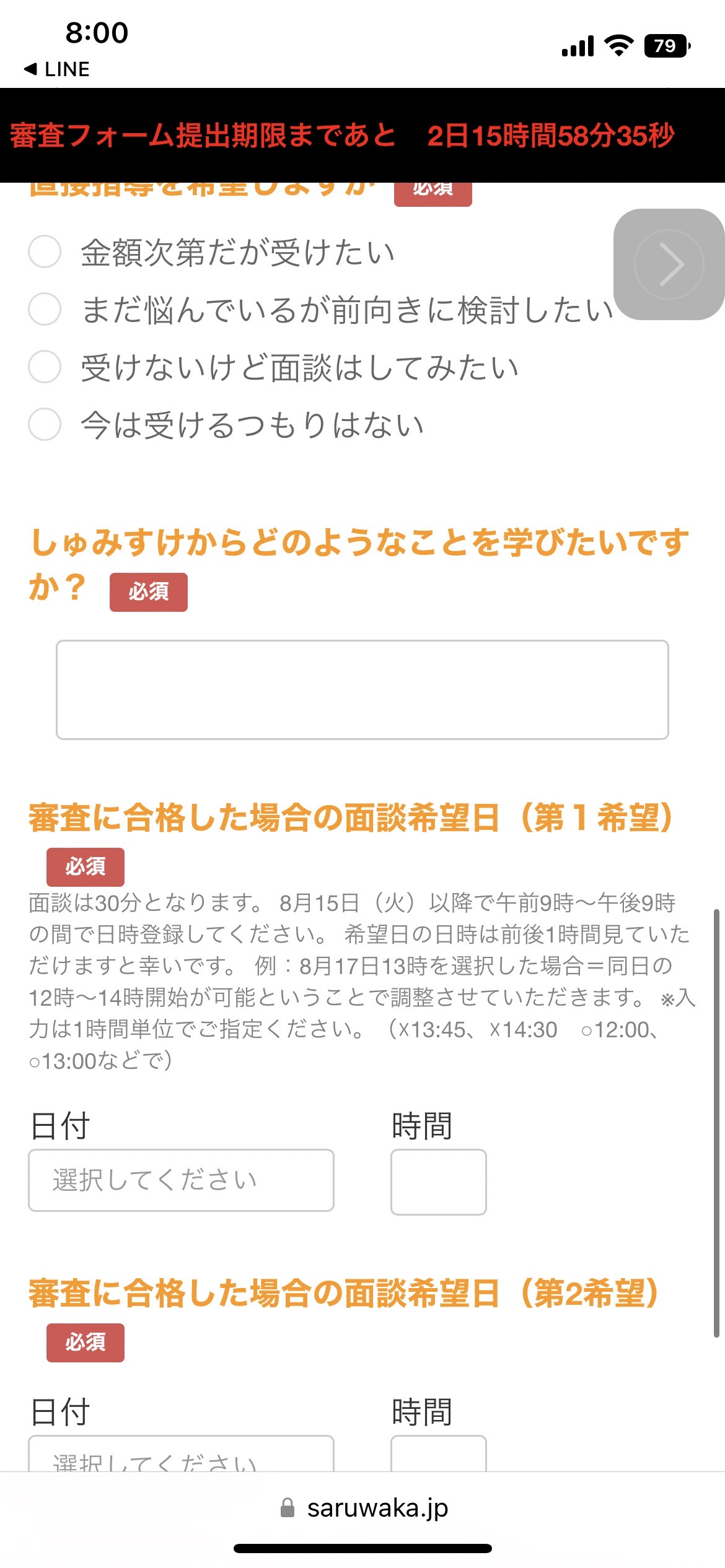The image size is (725, 1568).
Task: Tap the 時間 field for 第2希望
Action: (x=439, y=1453)
